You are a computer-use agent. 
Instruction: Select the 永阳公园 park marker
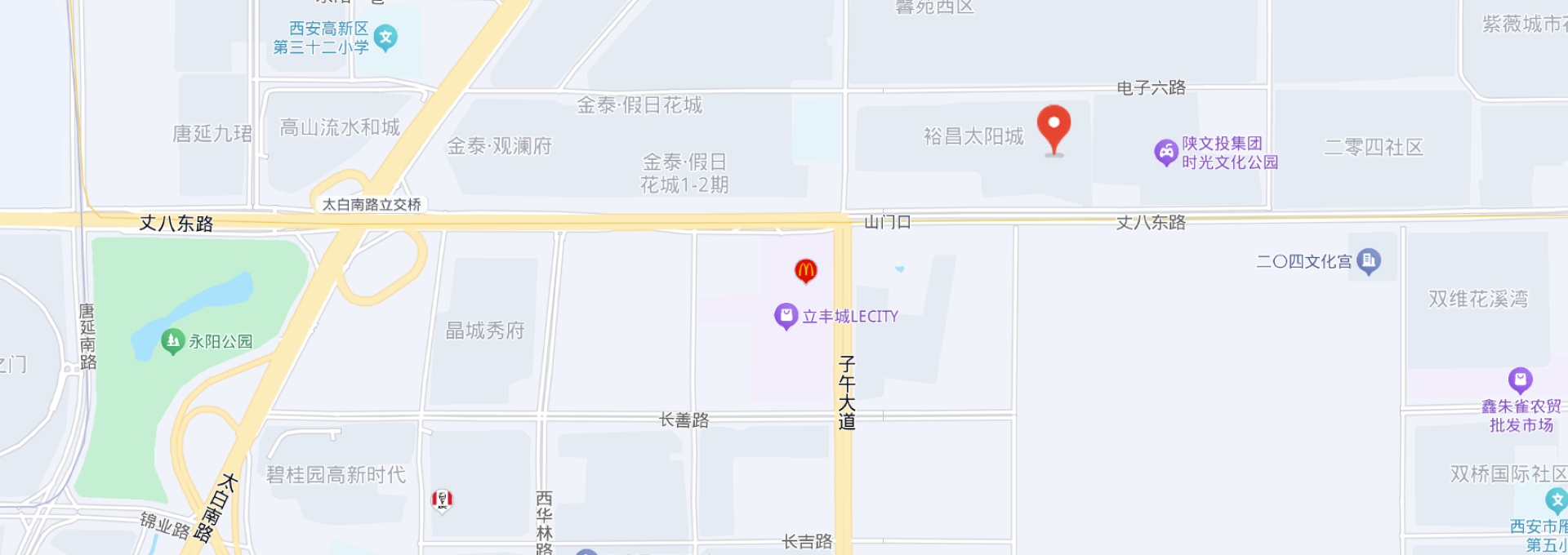pos(172,341)
